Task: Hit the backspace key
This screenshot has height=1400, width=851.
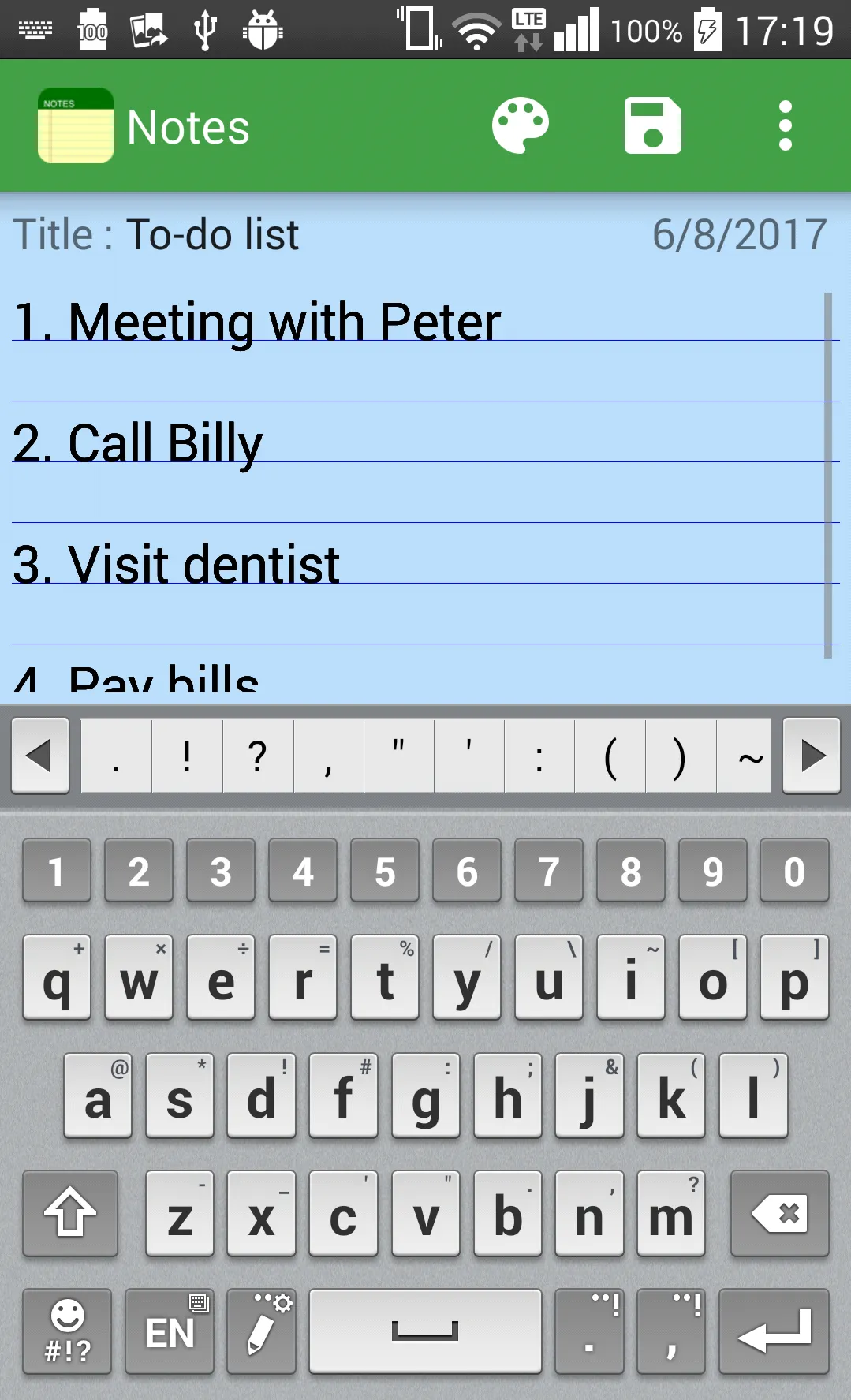Action: (780, 1213)
